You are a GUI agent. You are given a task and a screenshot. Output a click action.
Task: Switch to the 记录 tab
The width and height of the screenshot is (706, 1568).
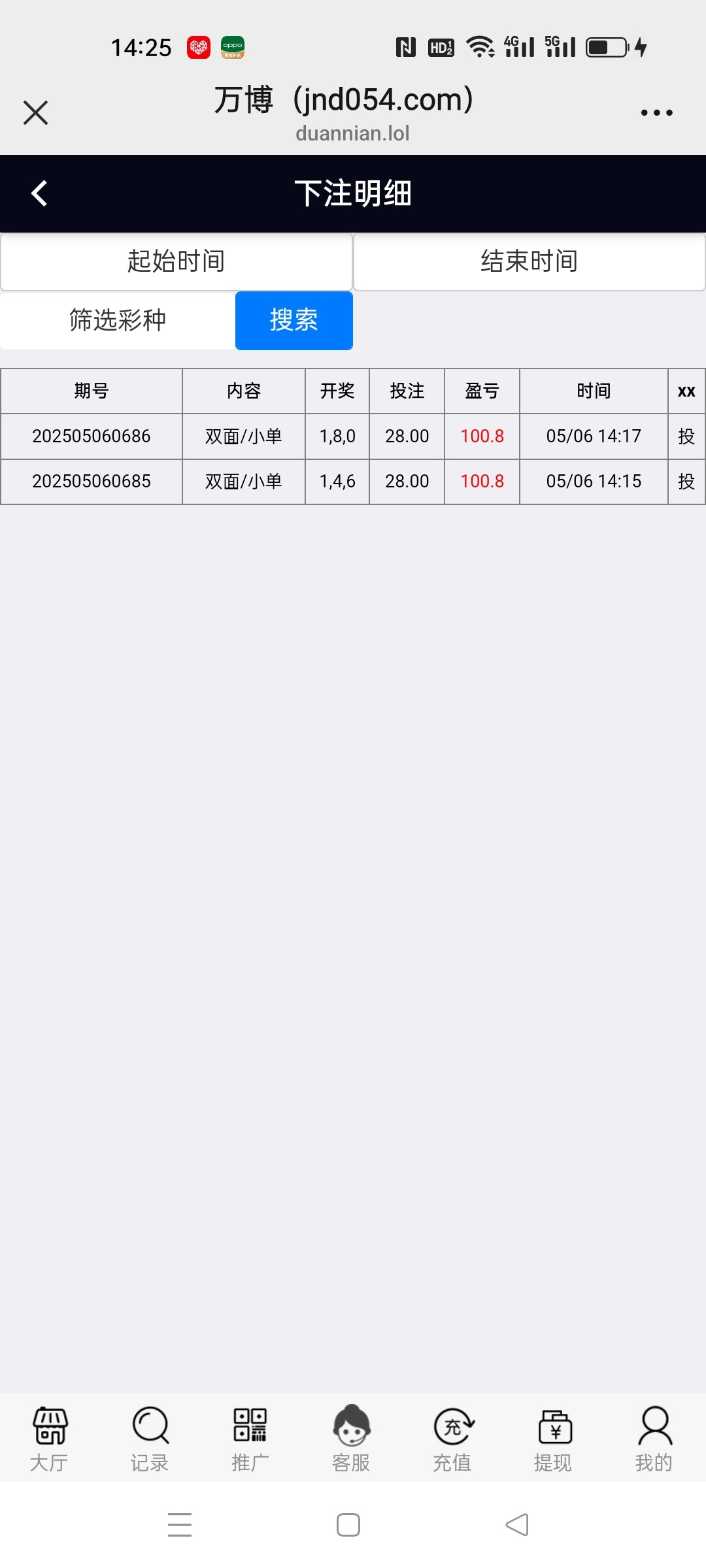[150, 1440]
